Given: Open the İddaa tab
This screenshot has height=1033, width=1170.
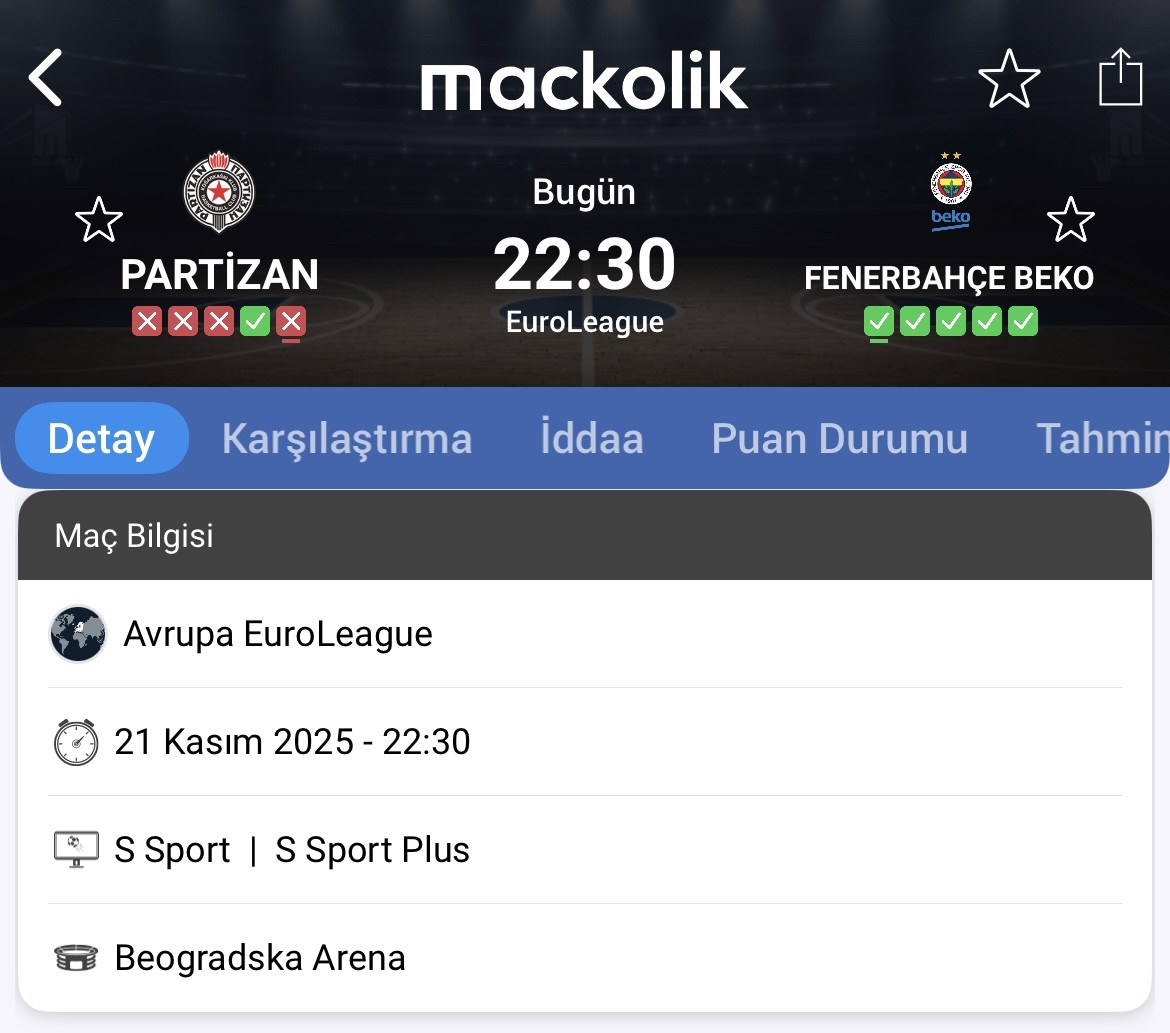Looking at the screenshot, I should [591, 439].
